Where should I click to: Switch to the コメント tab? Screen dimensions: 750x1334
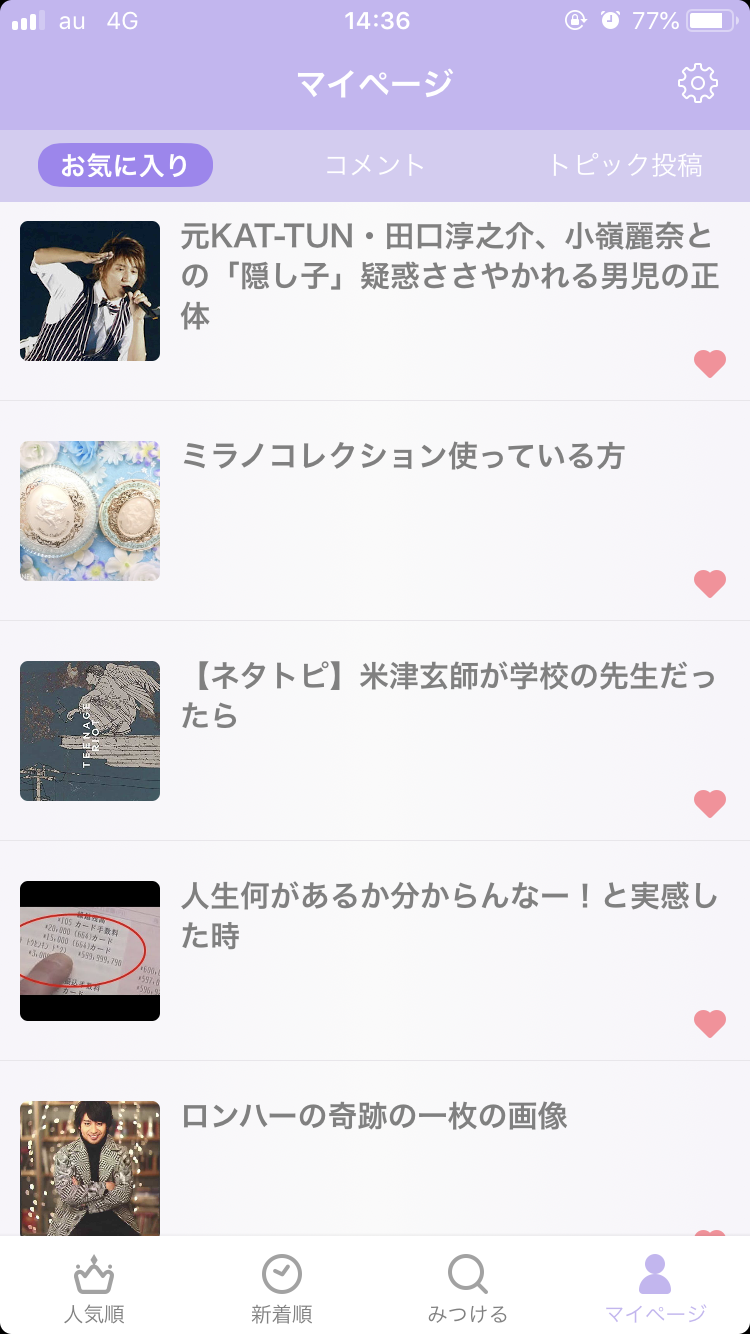[x=375, y=165]
